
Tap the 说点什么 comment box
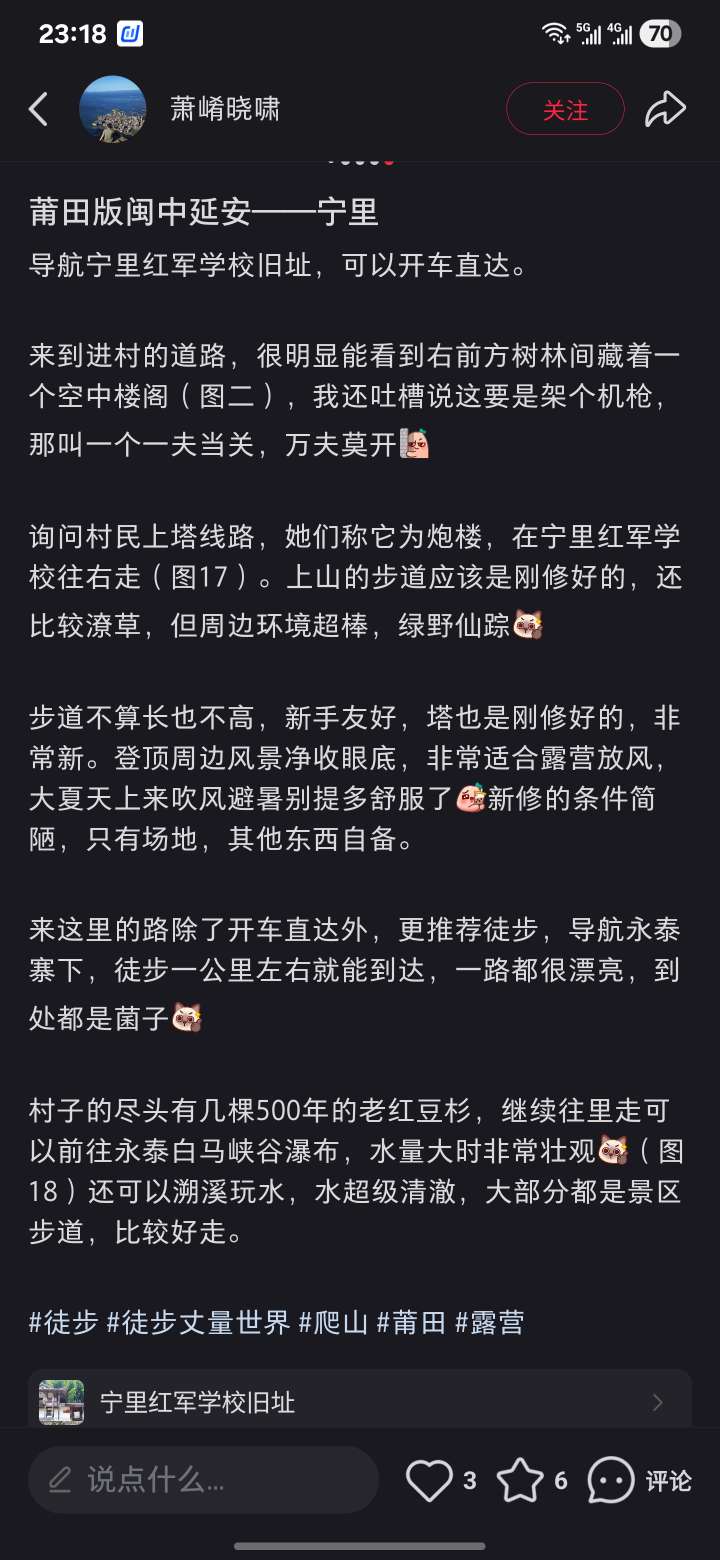click(x=203, y=1479)
